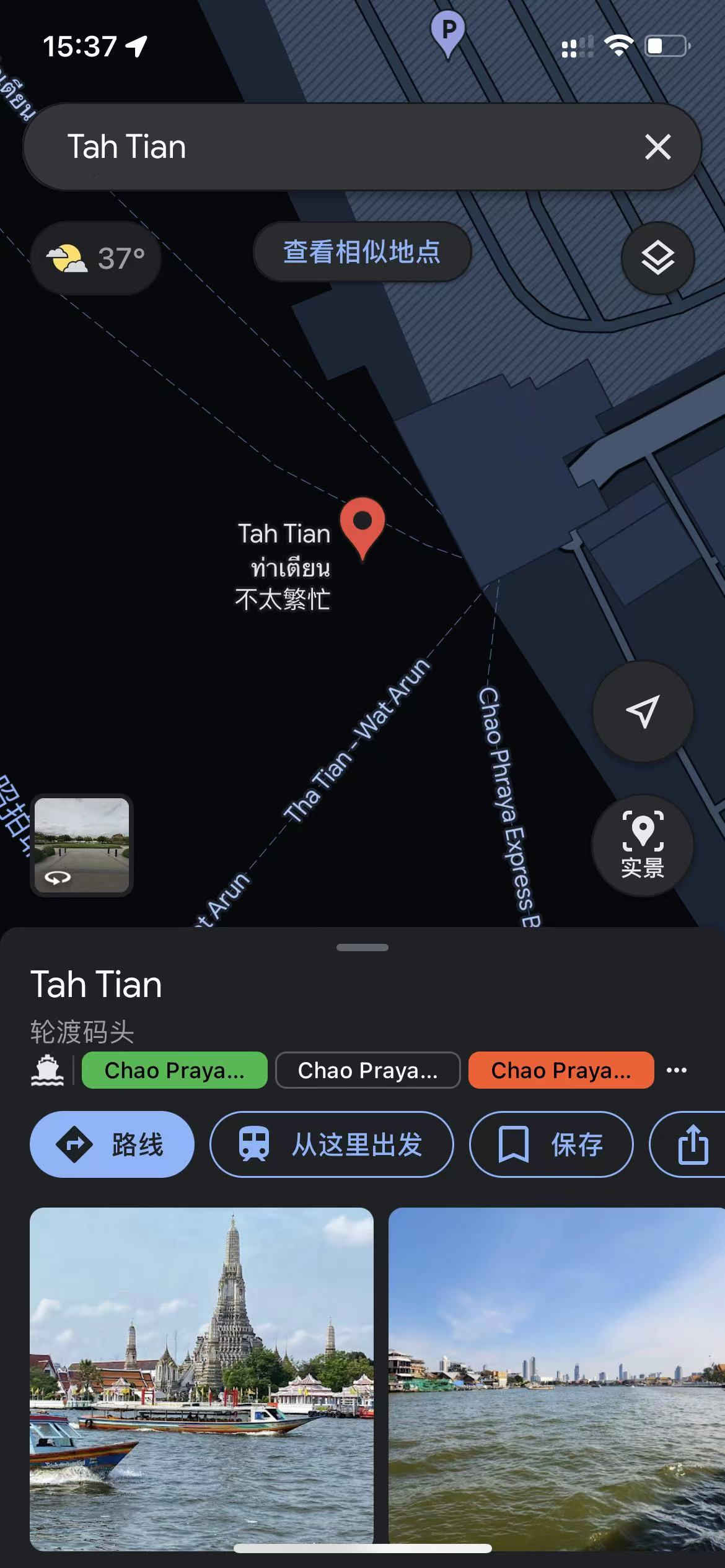Open the weather 37° widget
The width and height of the screenshot is (725, 1568).
point(96,258)
